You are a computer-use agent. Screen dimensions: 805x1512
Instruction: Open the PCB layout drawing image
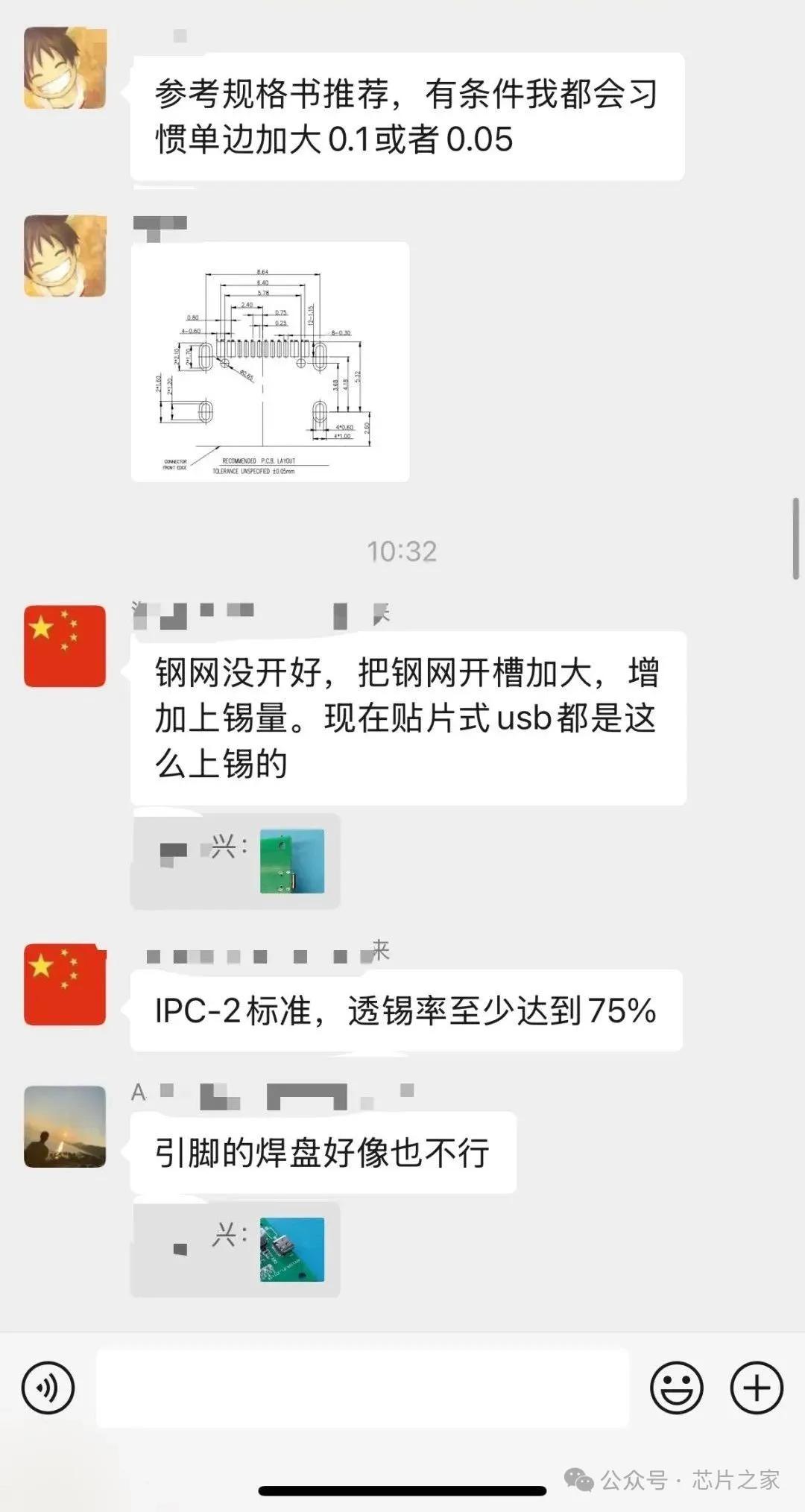point(270,361)
